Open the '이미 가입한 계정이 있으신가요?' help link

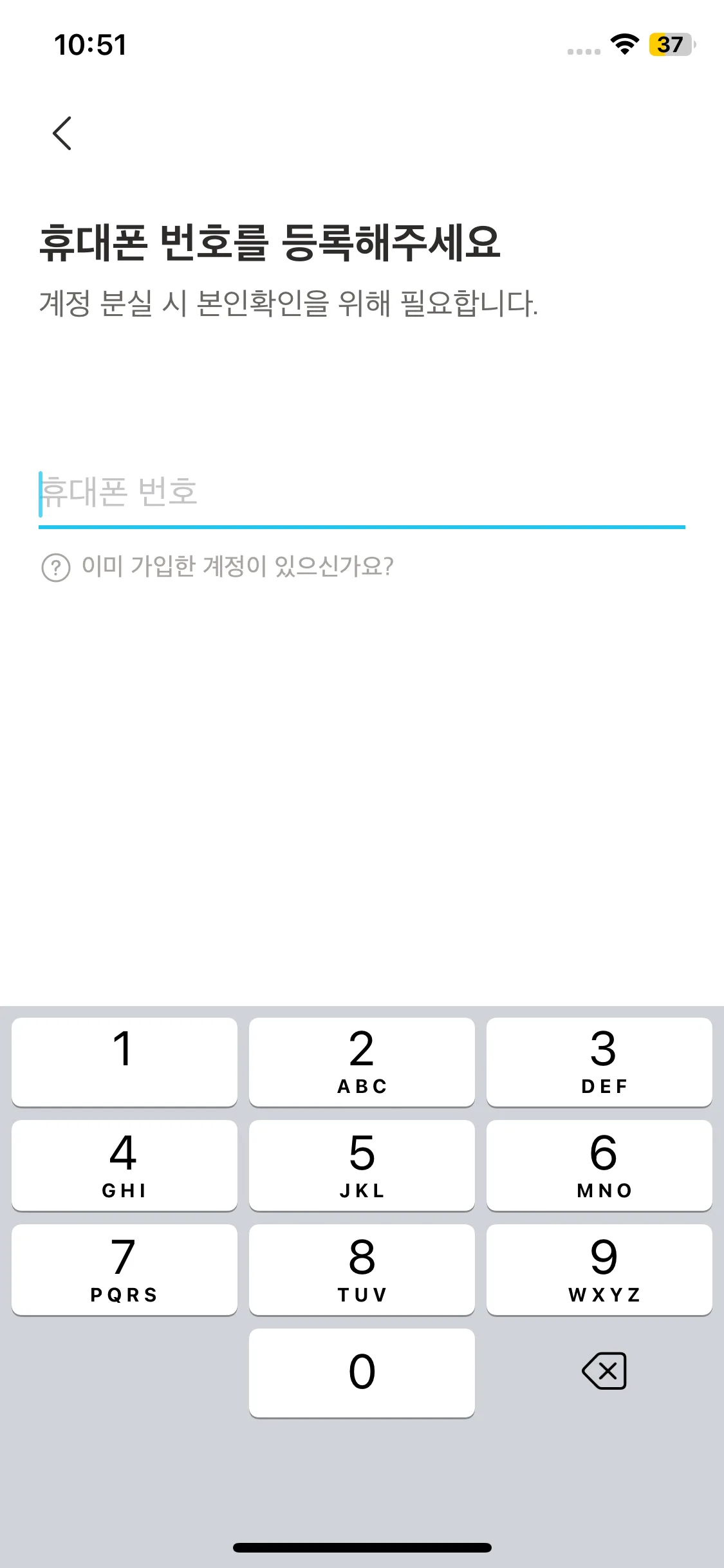click(x=219, y=566)
